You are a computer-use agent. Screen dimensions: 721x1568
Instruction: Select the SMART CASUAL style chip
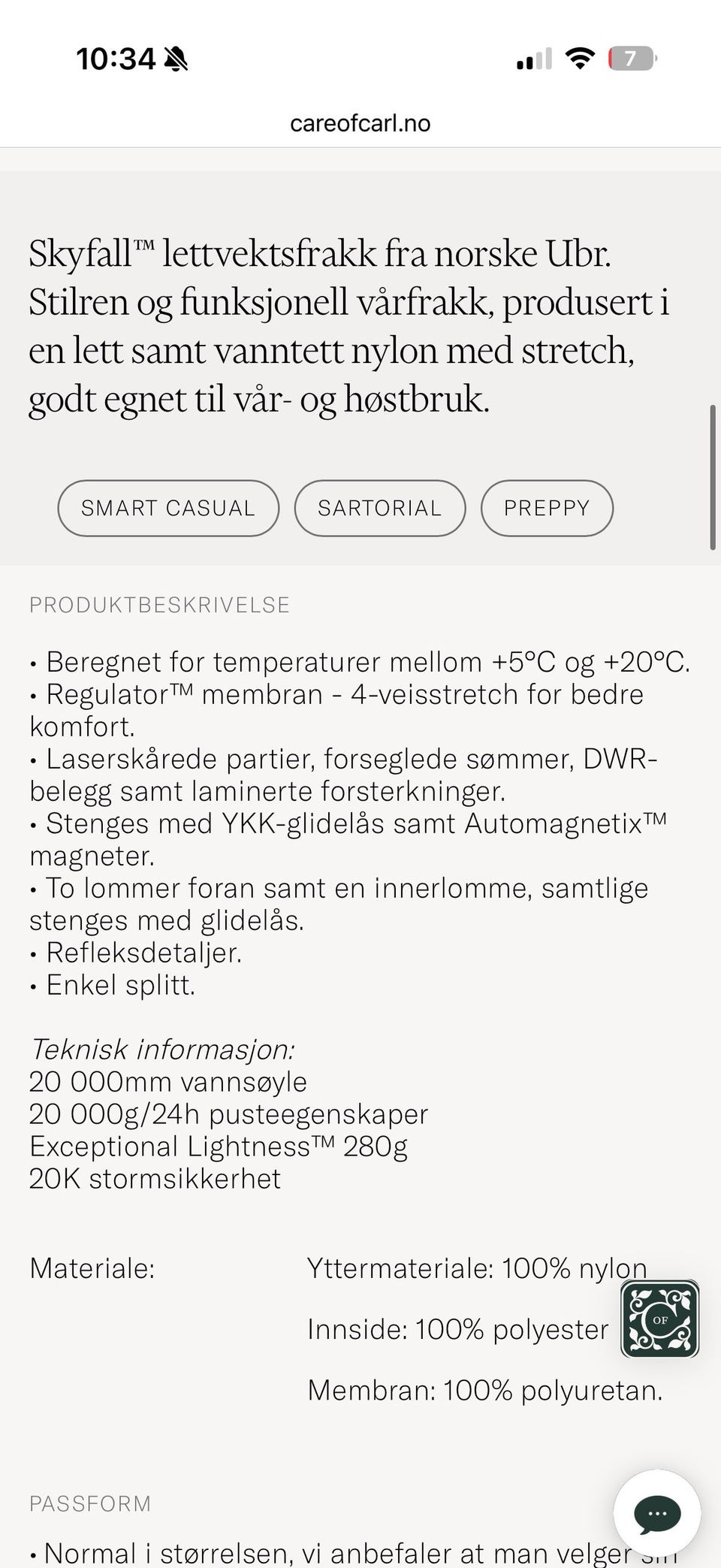(168, 508)
